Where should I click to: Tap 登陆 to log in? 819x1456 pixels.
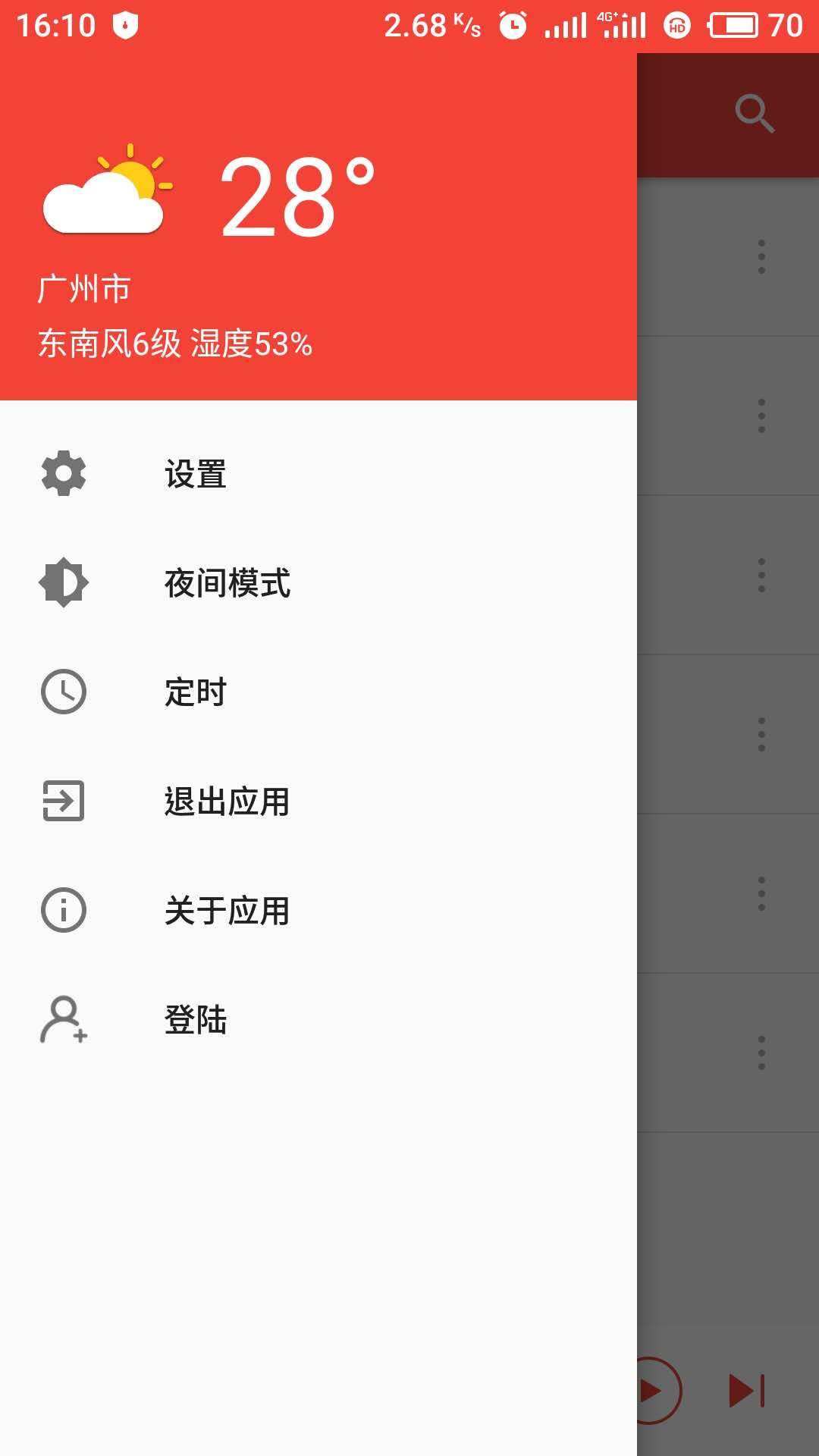point(196,1020)
